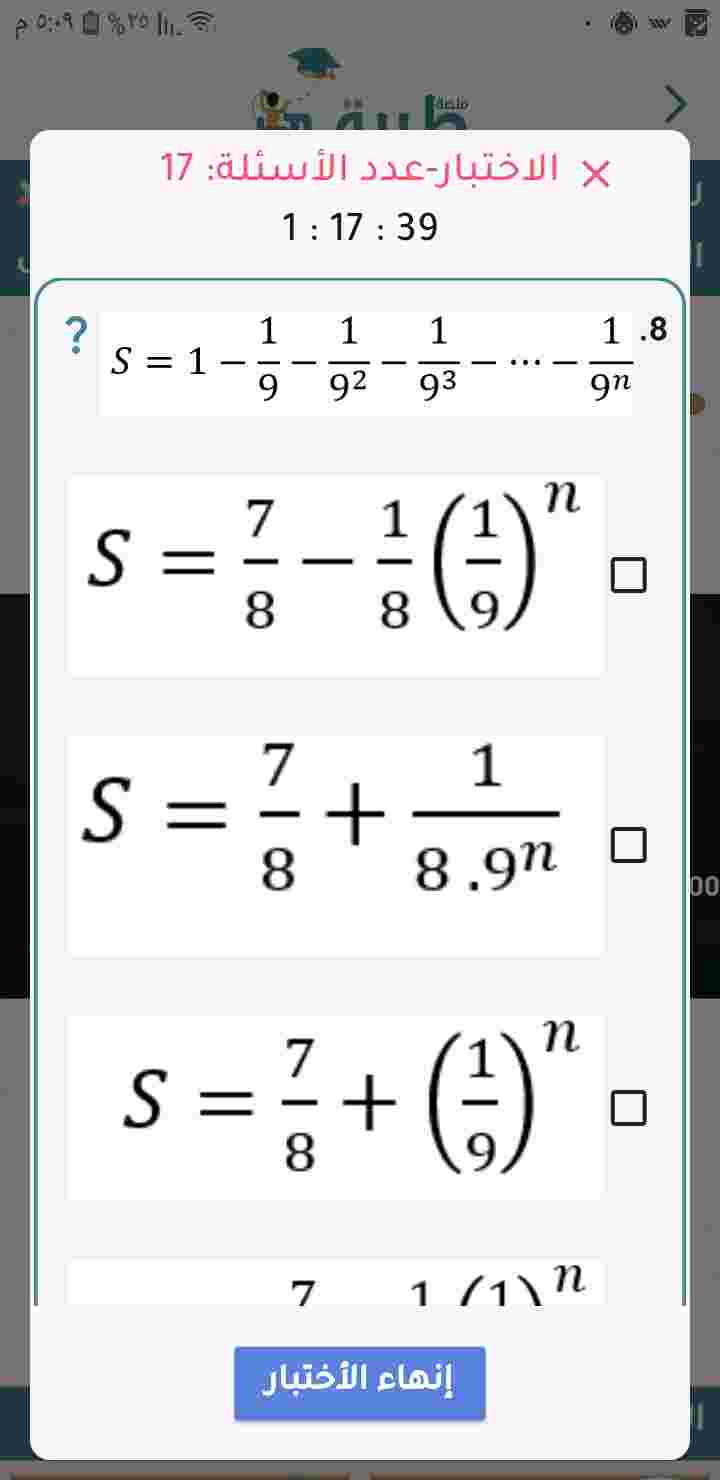
Task: Tap the forward arrow in the top bar
Action: [677, 103]
